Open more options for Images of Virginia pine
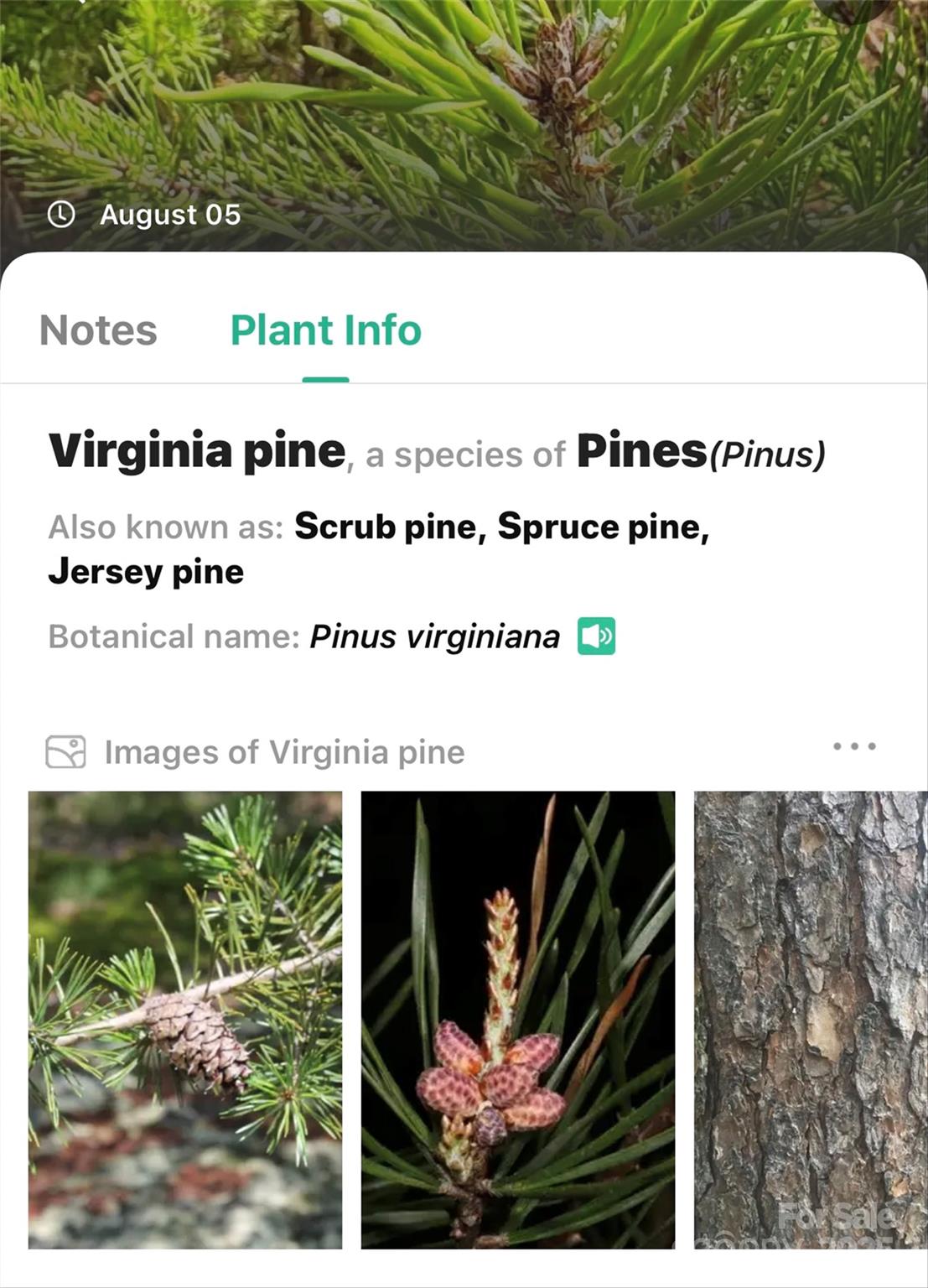The image size is (928, 1288). pos(854,746)
